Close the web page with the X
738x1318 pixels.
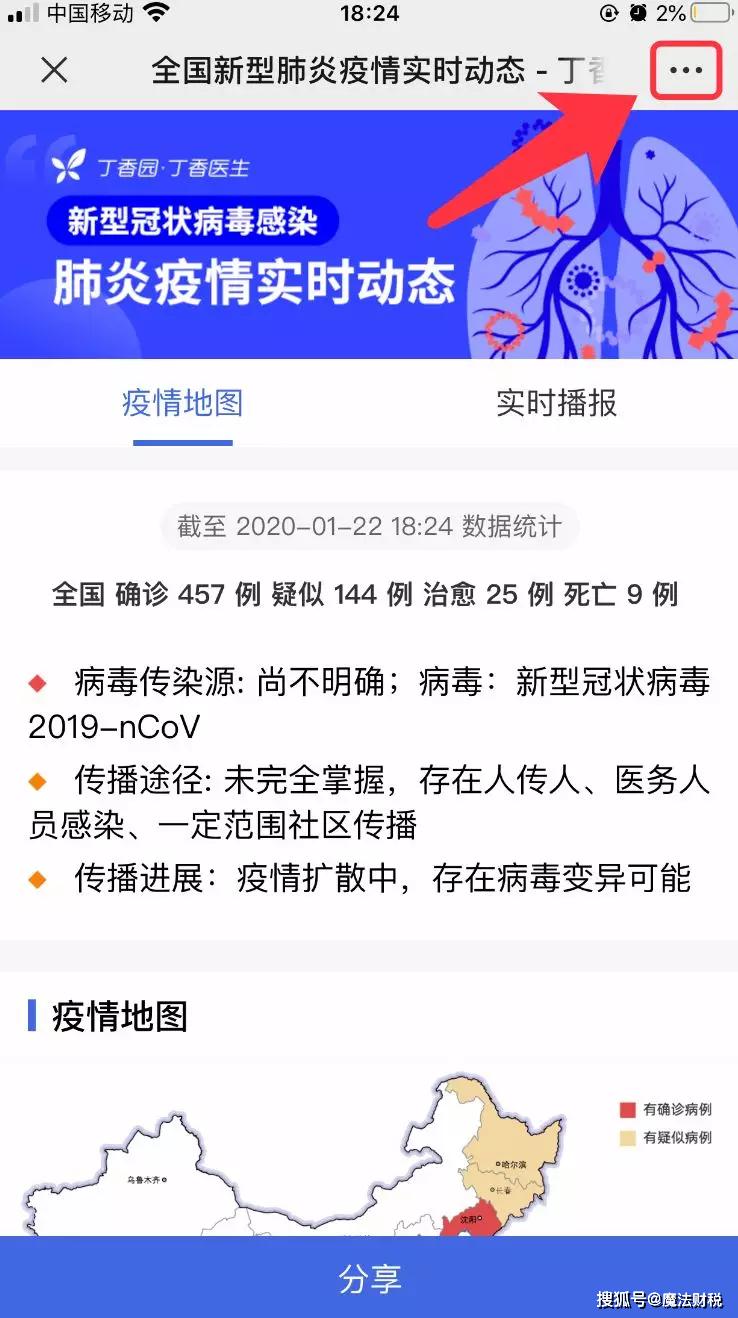tap(54, 70)
